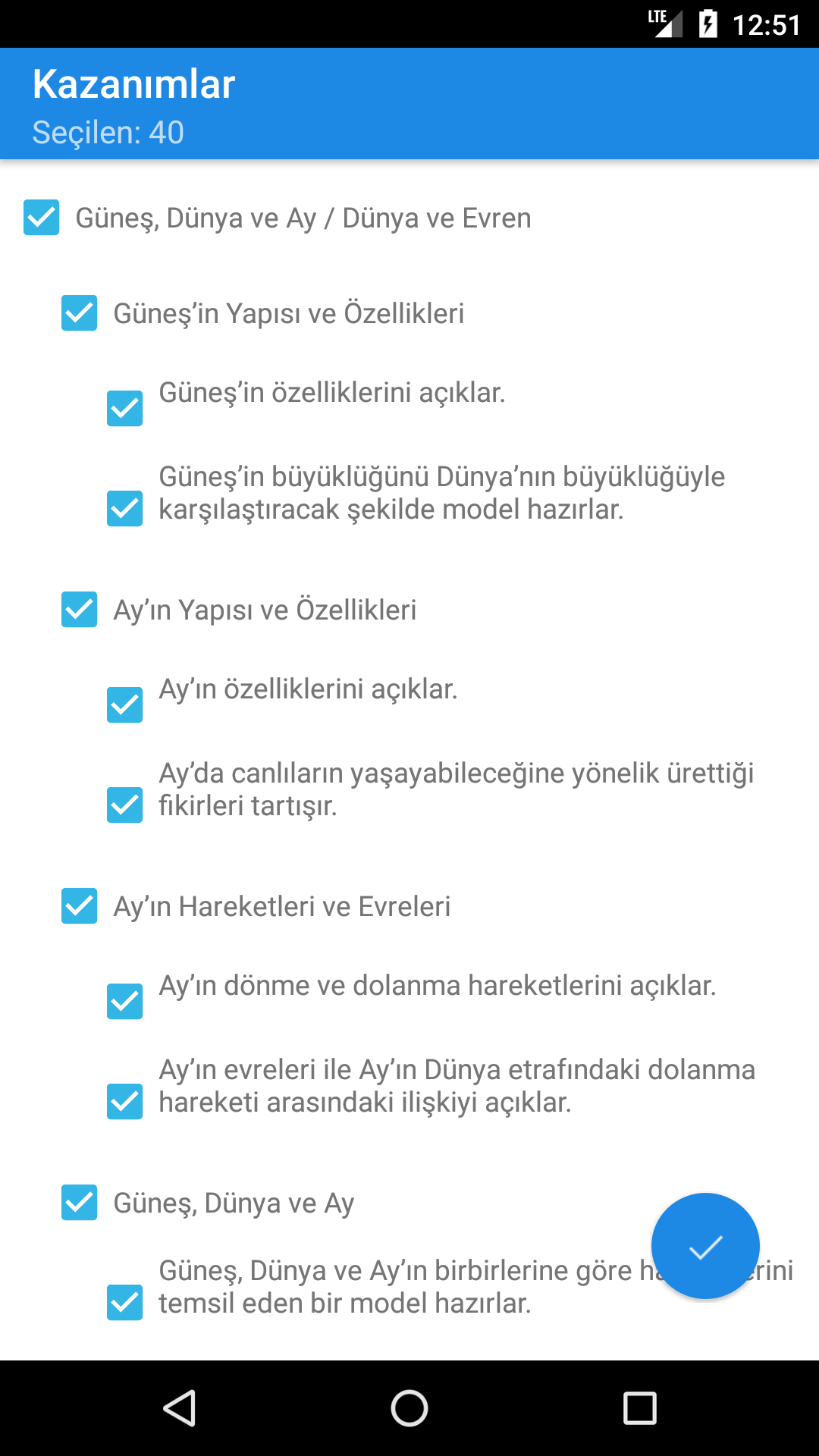
Task: Go back using the system back button
Action: point(180,1408)
